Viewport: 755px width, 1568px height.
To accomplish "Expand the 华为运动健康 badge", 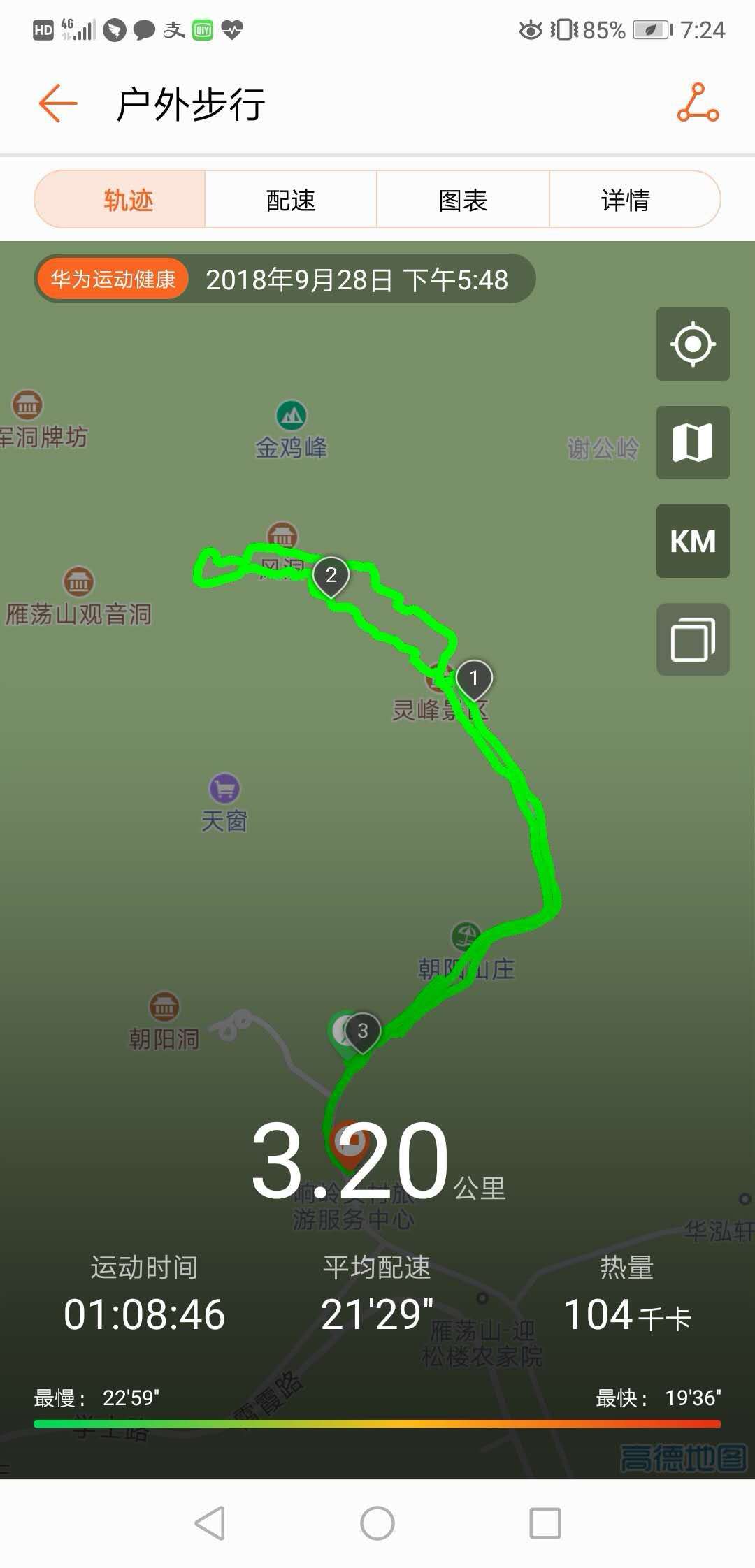I will [x=113, y=277].
